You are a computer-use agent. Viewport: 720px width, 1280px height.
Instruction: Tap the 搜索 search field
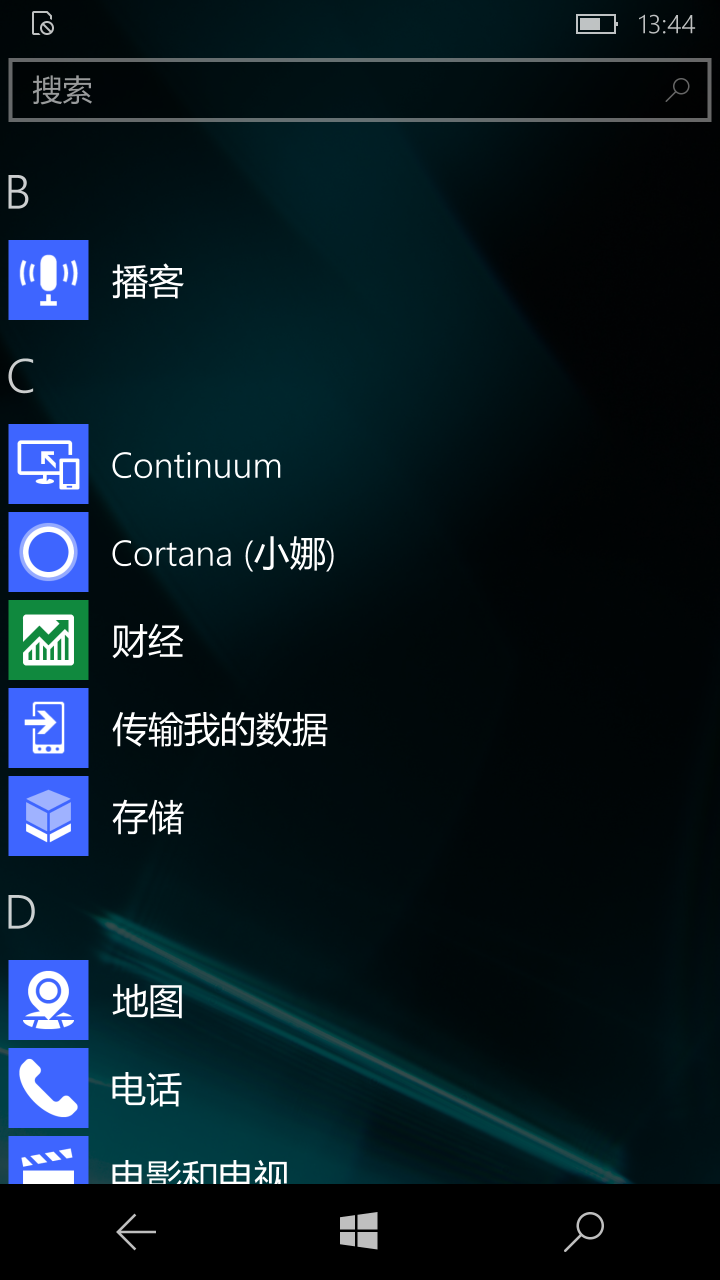click(360, 90)
